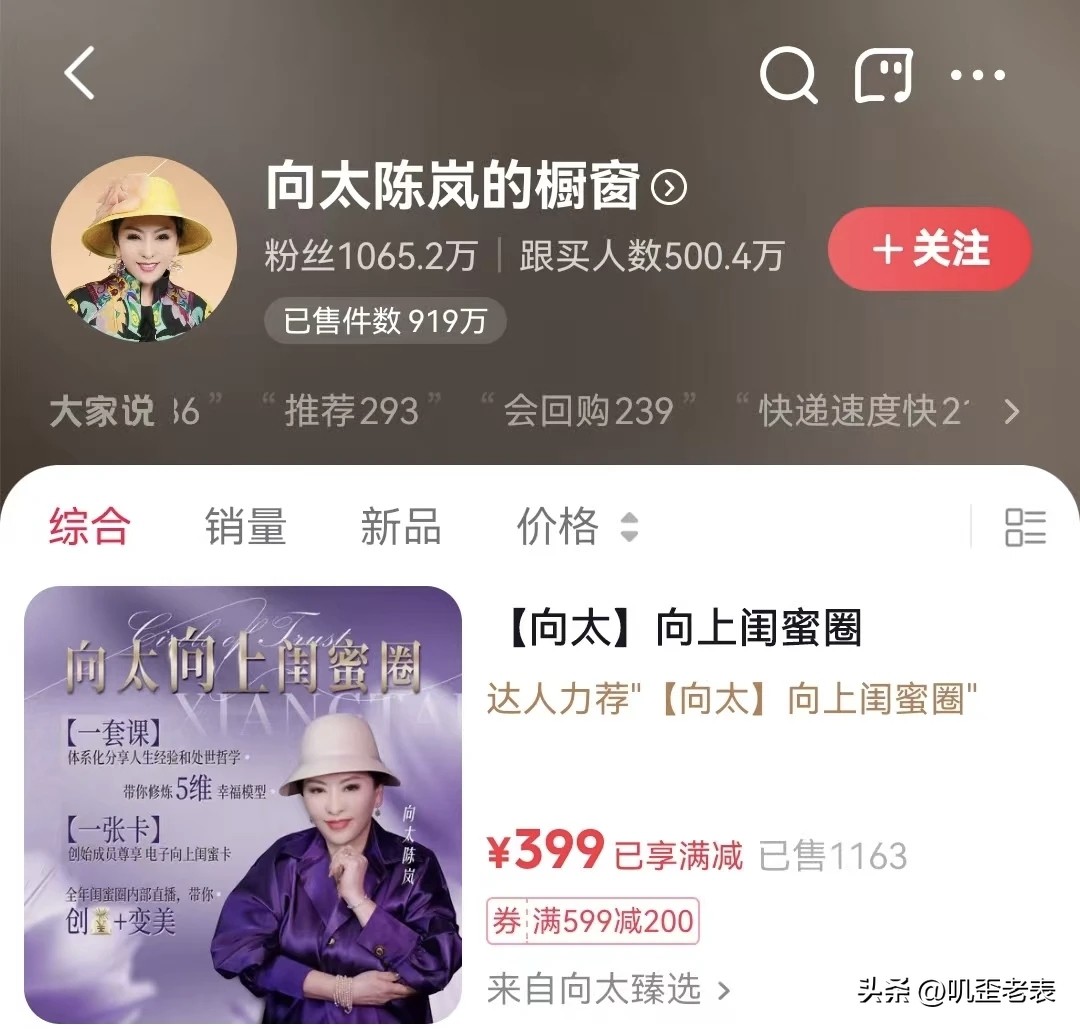The image size is (1080, 1029).
Task: Switch to the 综合 sort tab
Action: (89, 526)
